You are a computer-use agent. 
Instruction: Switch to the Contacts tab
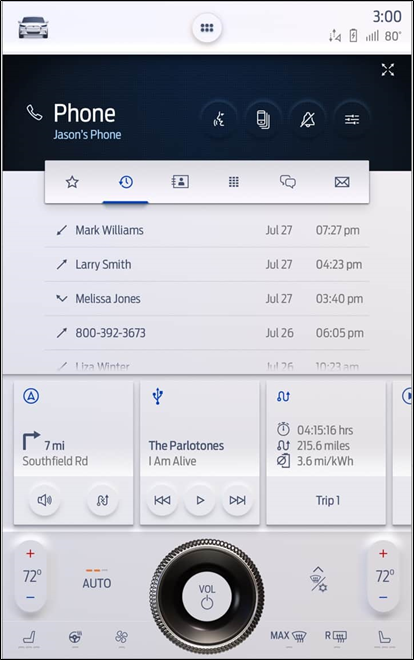pyautogui.click(x=180, y=182)
